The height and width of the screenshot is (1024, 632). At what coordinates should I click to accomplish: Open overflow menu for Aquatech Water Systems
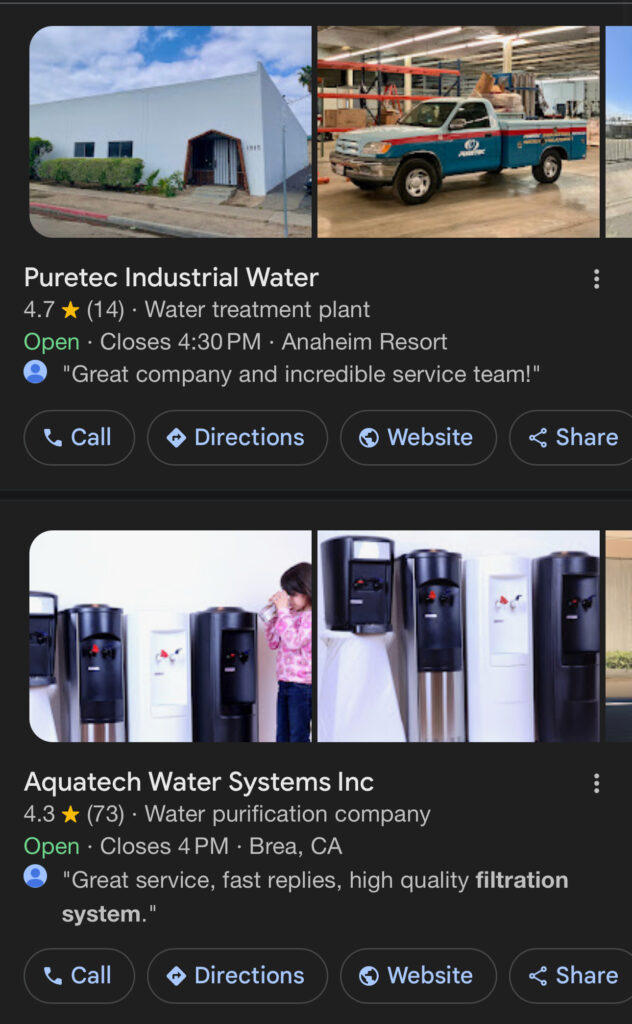596,783
